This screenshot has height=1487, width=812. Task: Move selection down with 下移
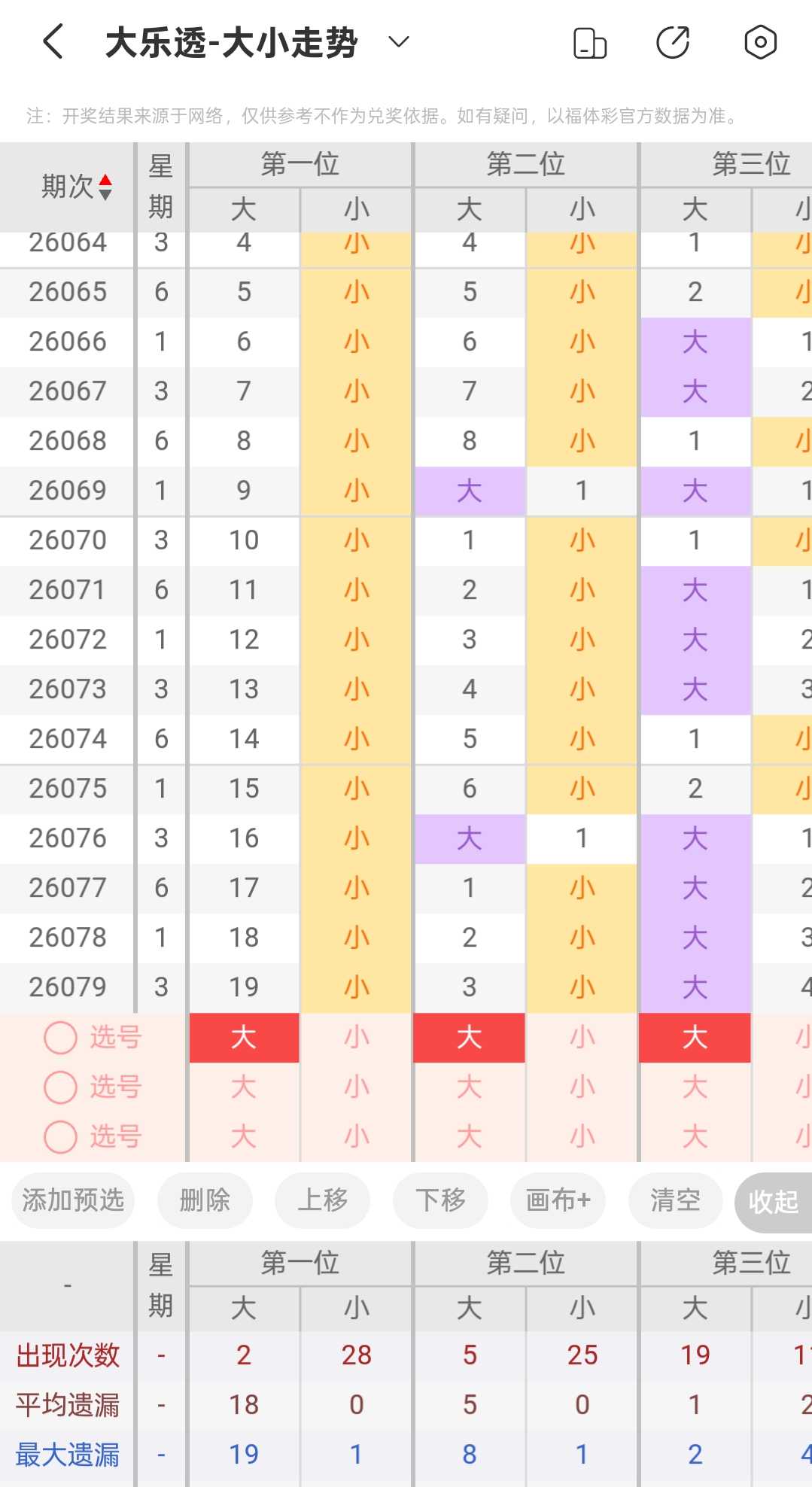441,1200
